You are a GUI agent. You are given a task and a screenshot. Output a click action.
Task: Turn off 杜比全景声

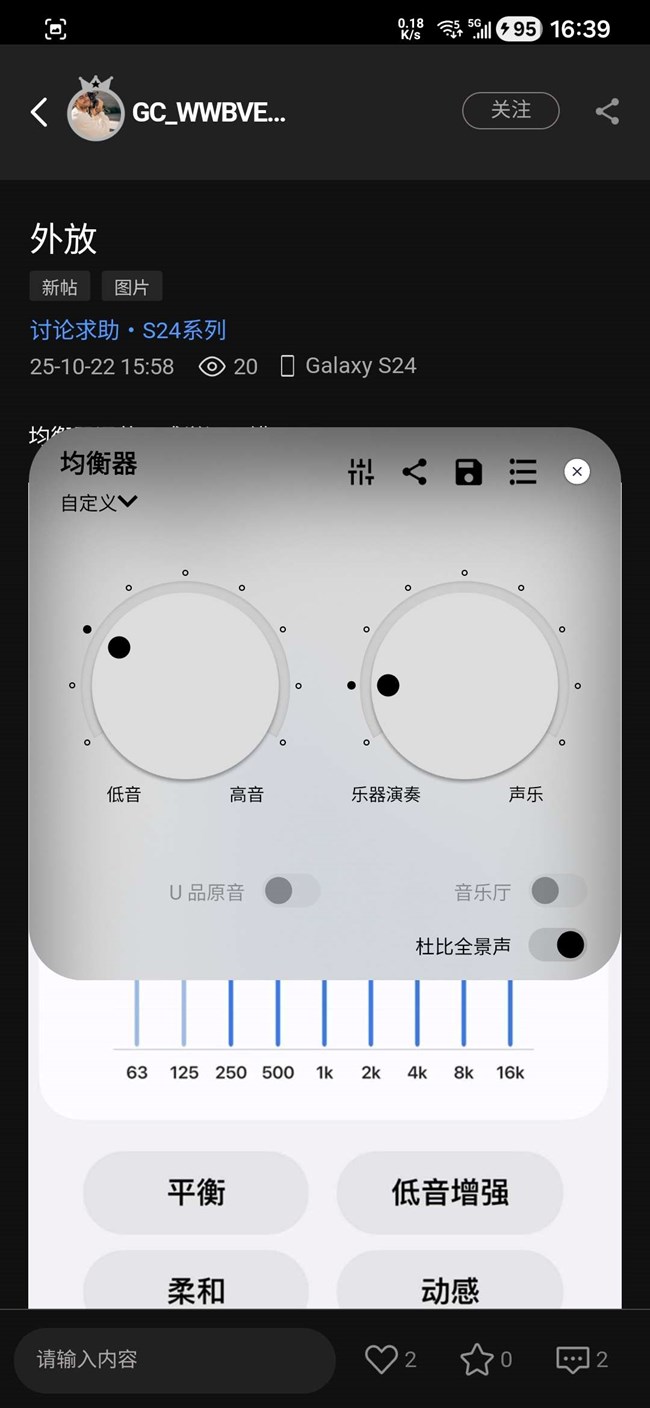557,944
